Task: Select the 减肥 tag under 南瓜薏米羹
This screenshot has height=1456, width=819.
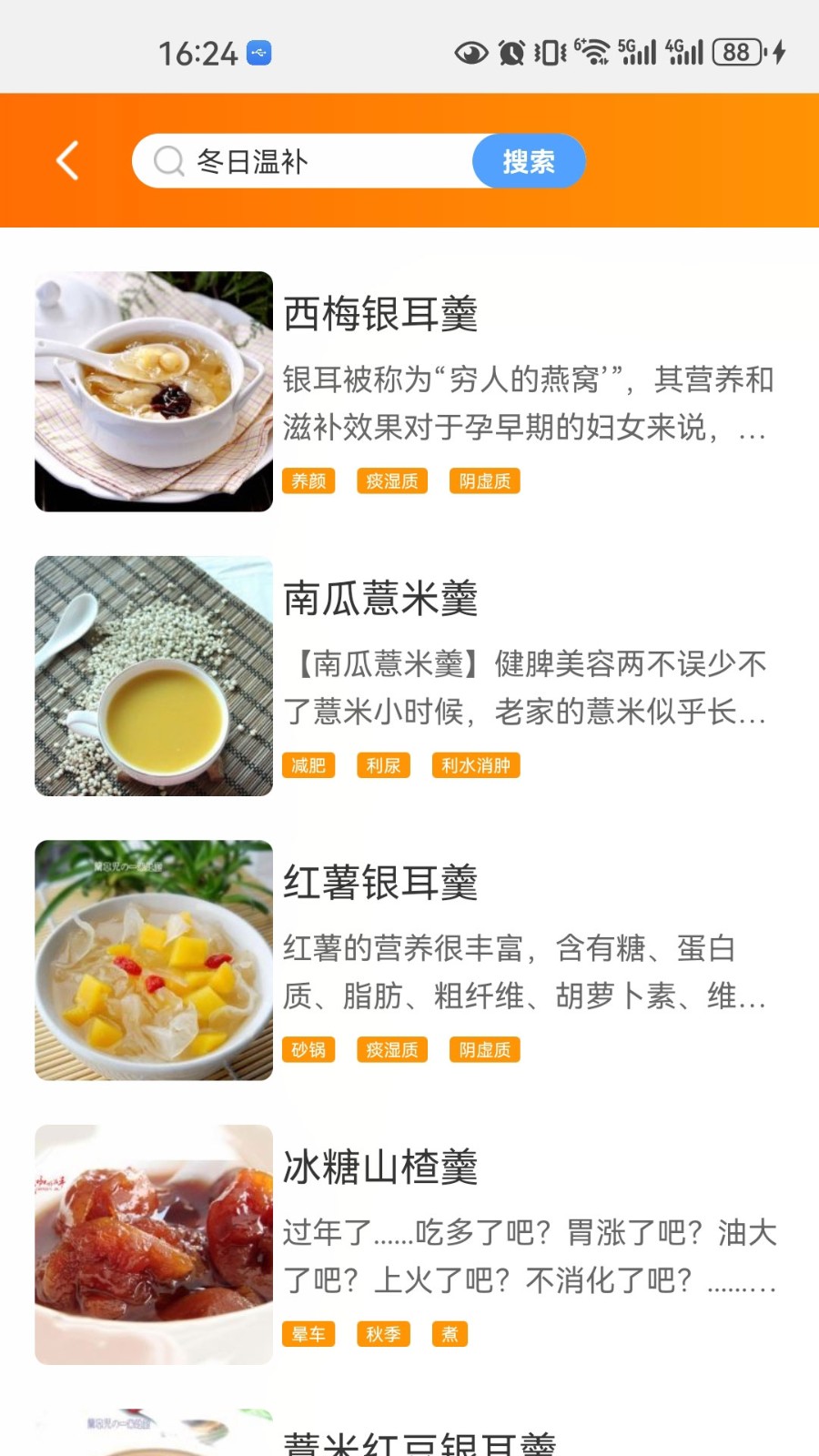Action: pyautogui.click(x=308, y=765)
